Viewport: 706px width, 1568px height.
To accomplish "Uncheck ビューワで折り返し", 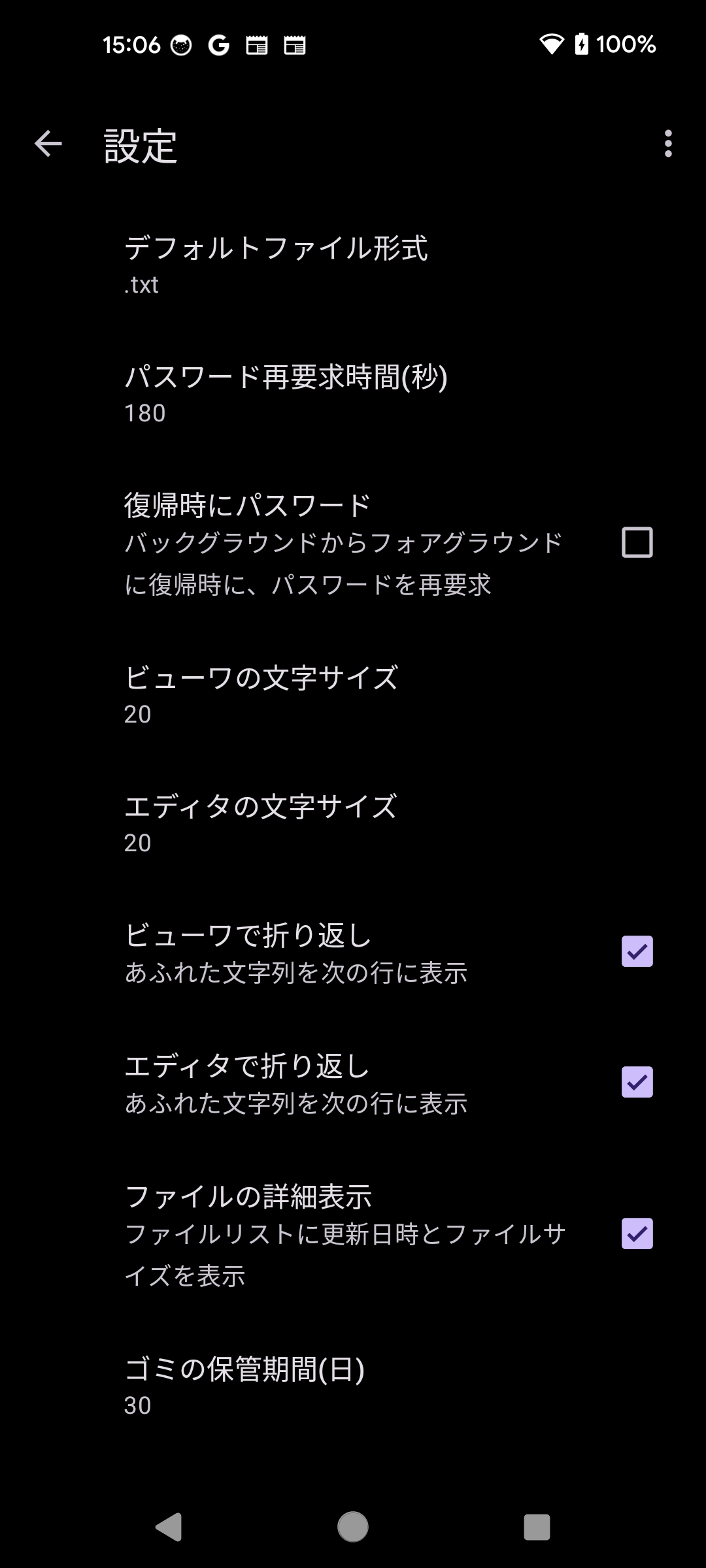I will 637,951.
